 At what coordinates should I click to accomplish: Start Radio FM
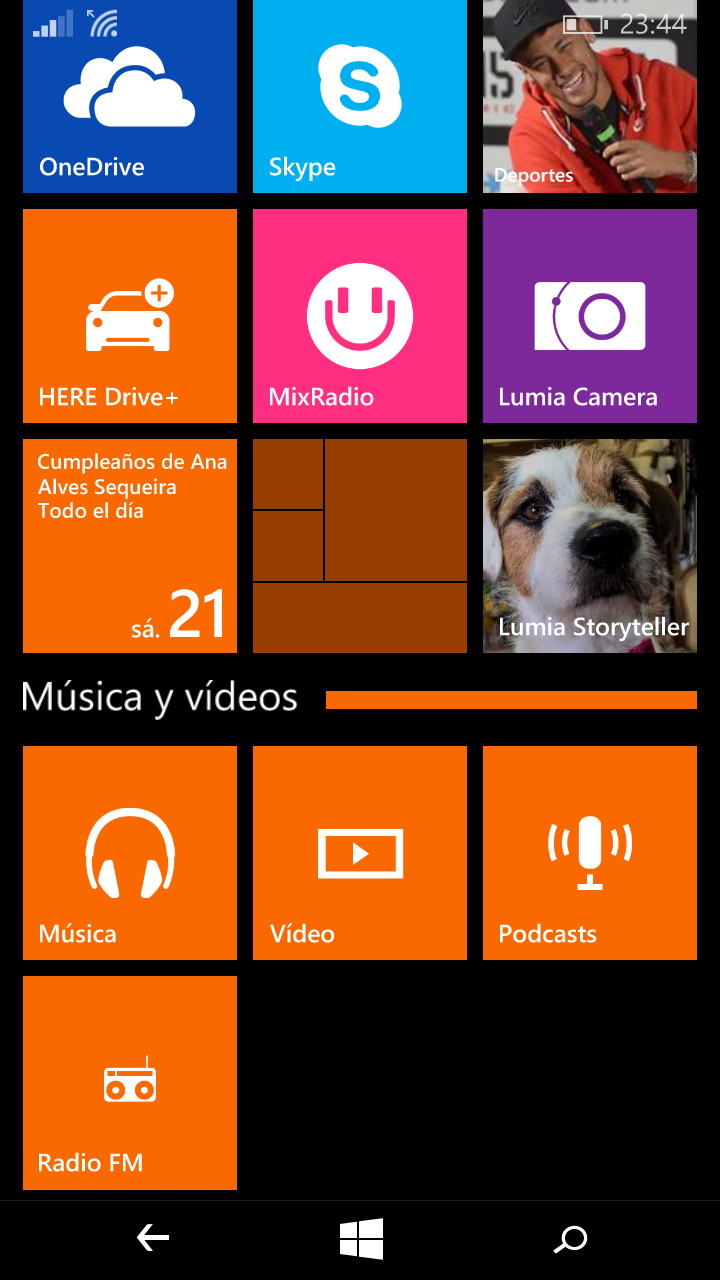click(x=130, y=1083)
